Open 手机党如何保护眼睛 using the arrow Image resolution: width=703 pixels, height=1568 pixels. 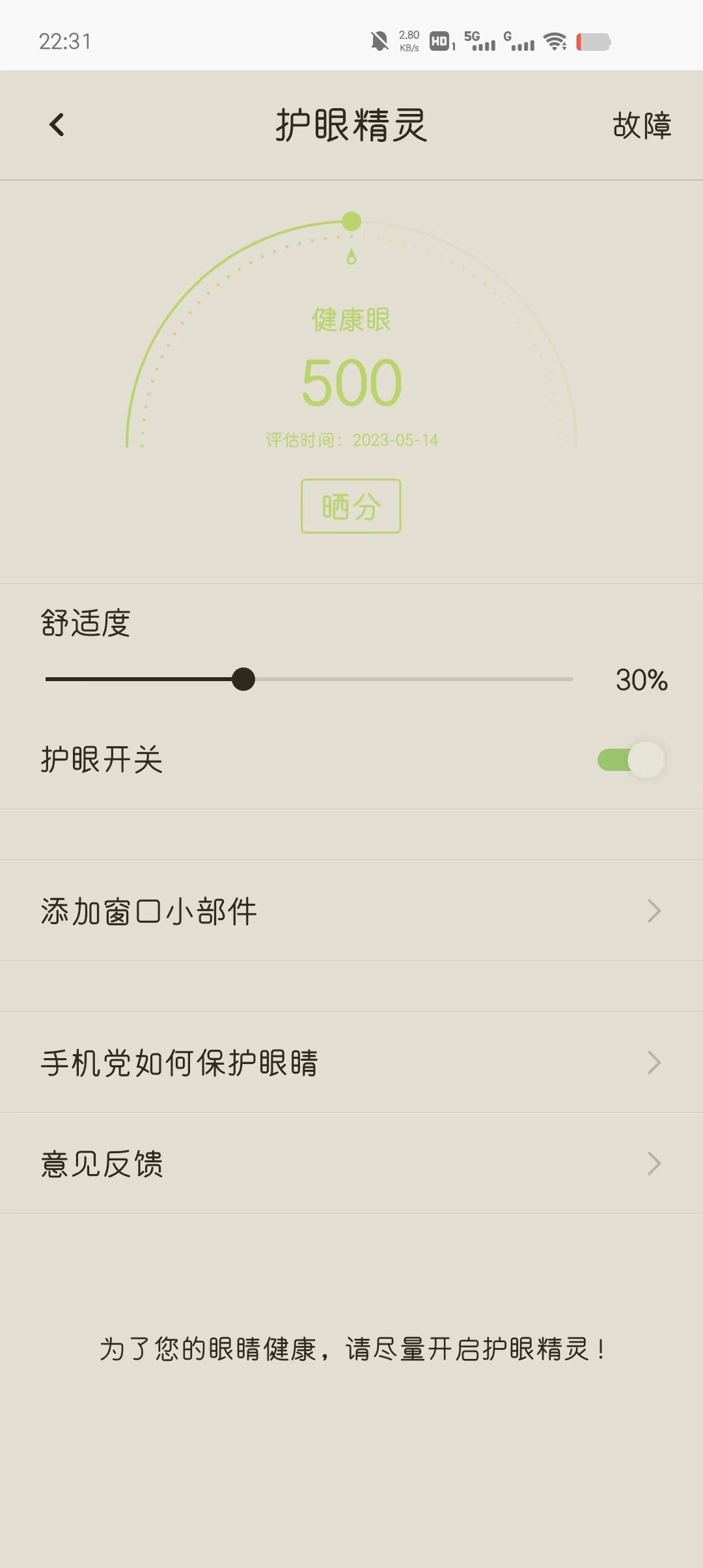click(655, 1062)
